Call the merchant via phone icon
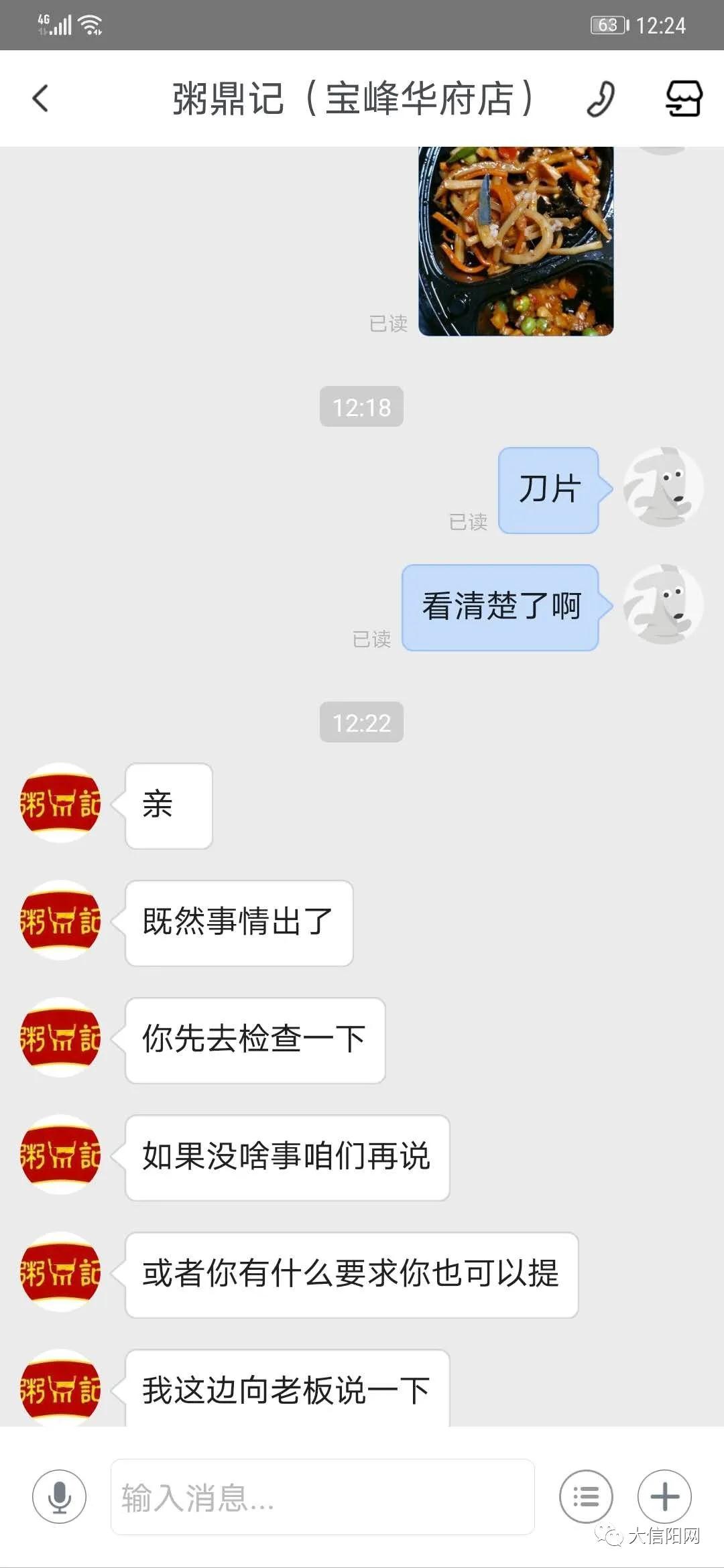 coord(600,99)
